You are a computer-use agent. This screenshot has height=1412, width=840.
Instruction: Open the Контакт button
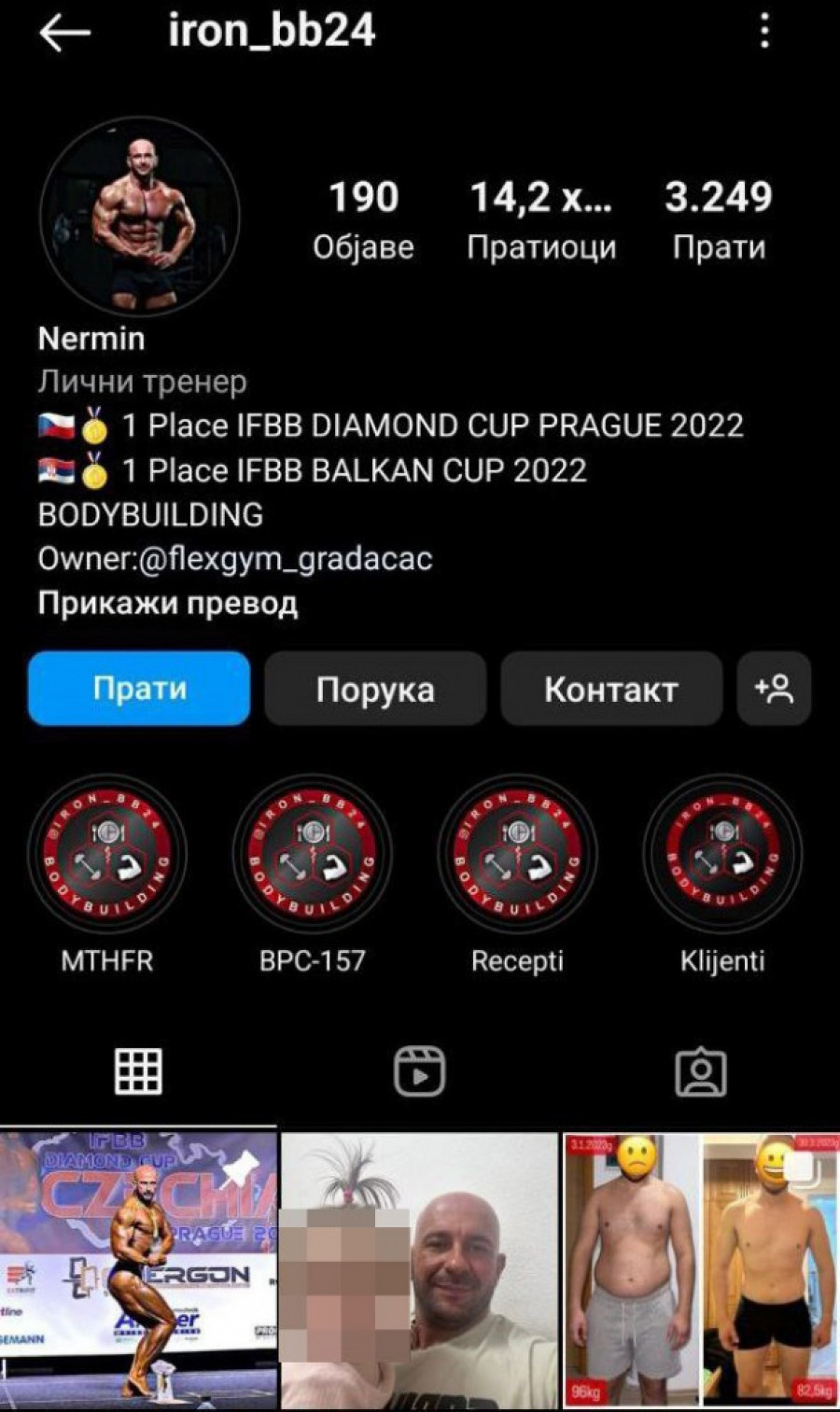[x=611, y=690]
